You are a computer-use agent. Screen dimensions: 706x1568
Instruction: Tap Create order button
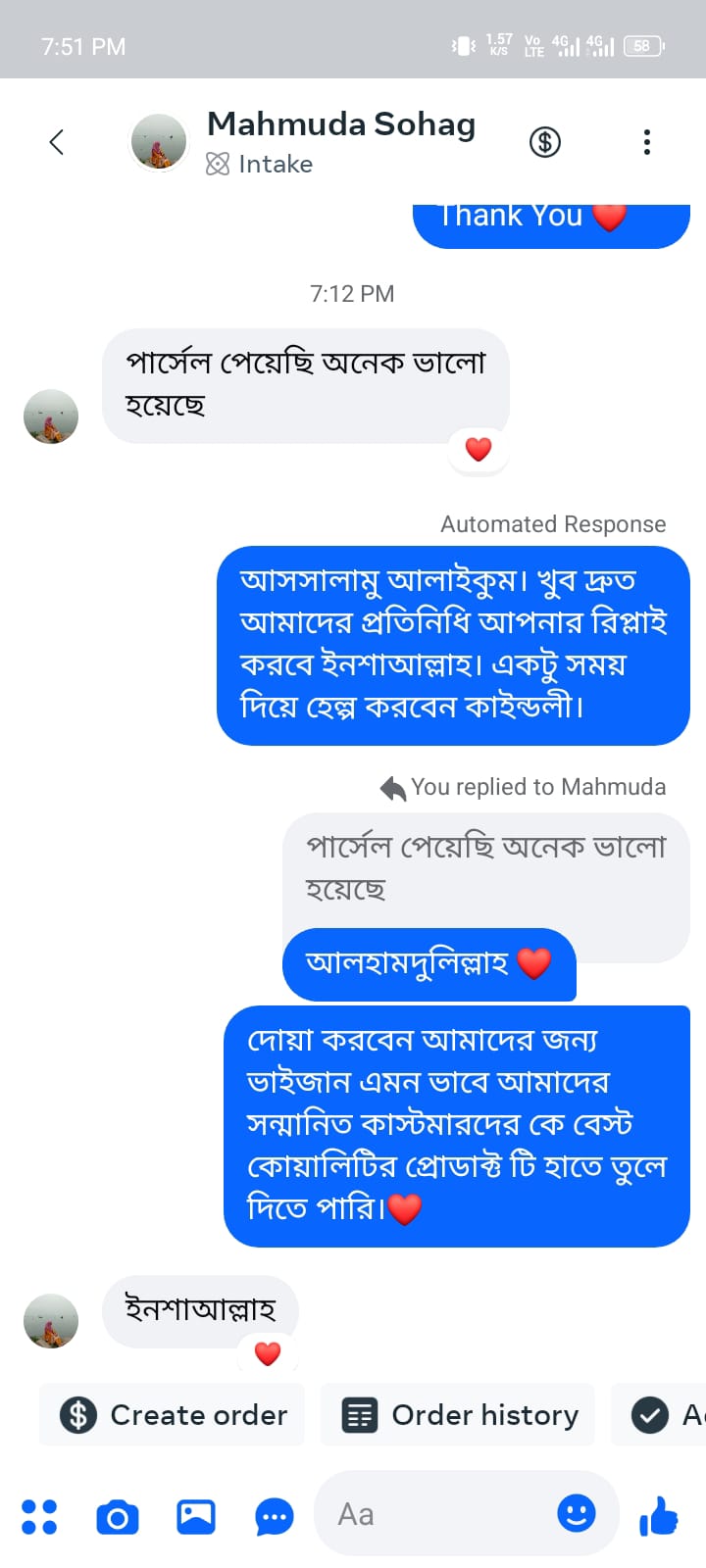[173, 1414]
